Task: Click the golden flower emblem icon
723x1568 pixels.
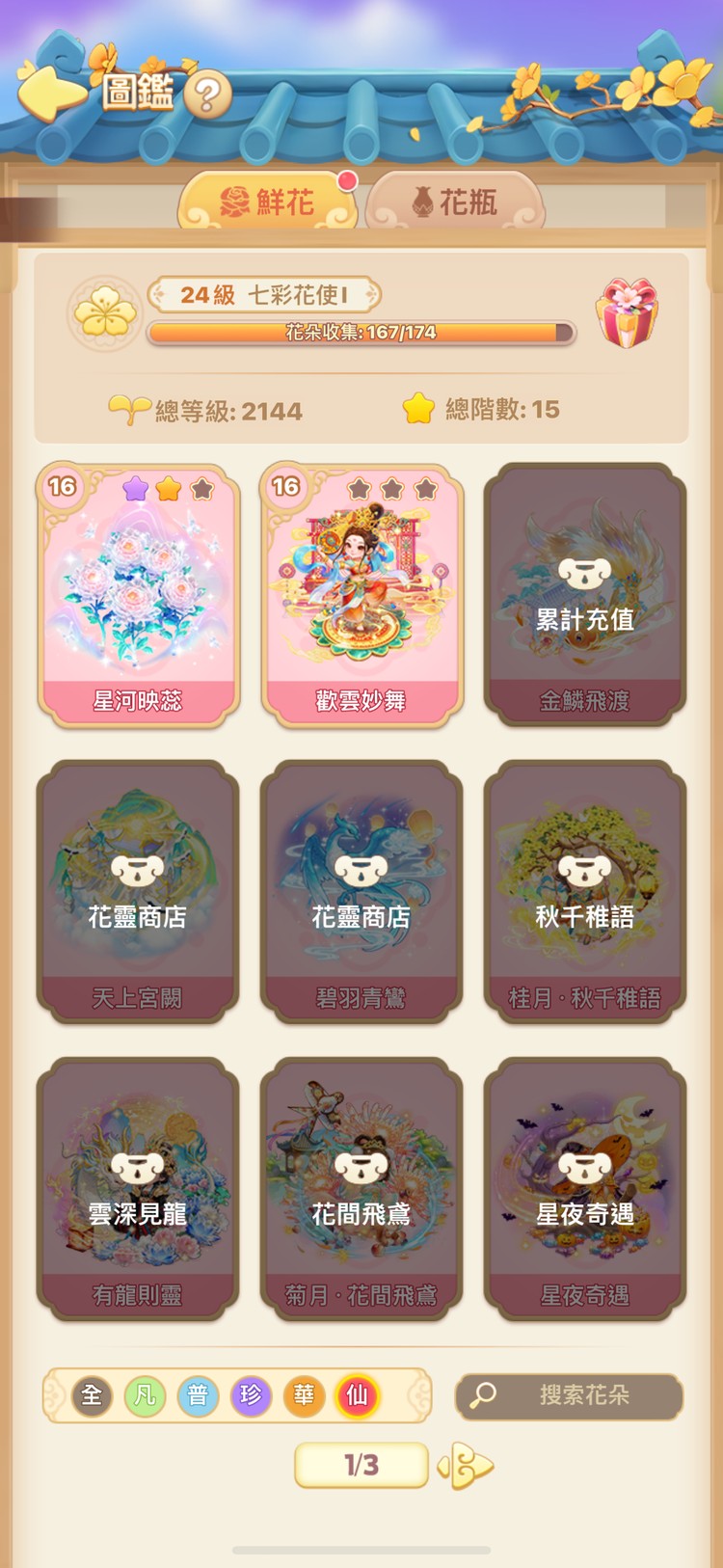Action: coord(102,311)
